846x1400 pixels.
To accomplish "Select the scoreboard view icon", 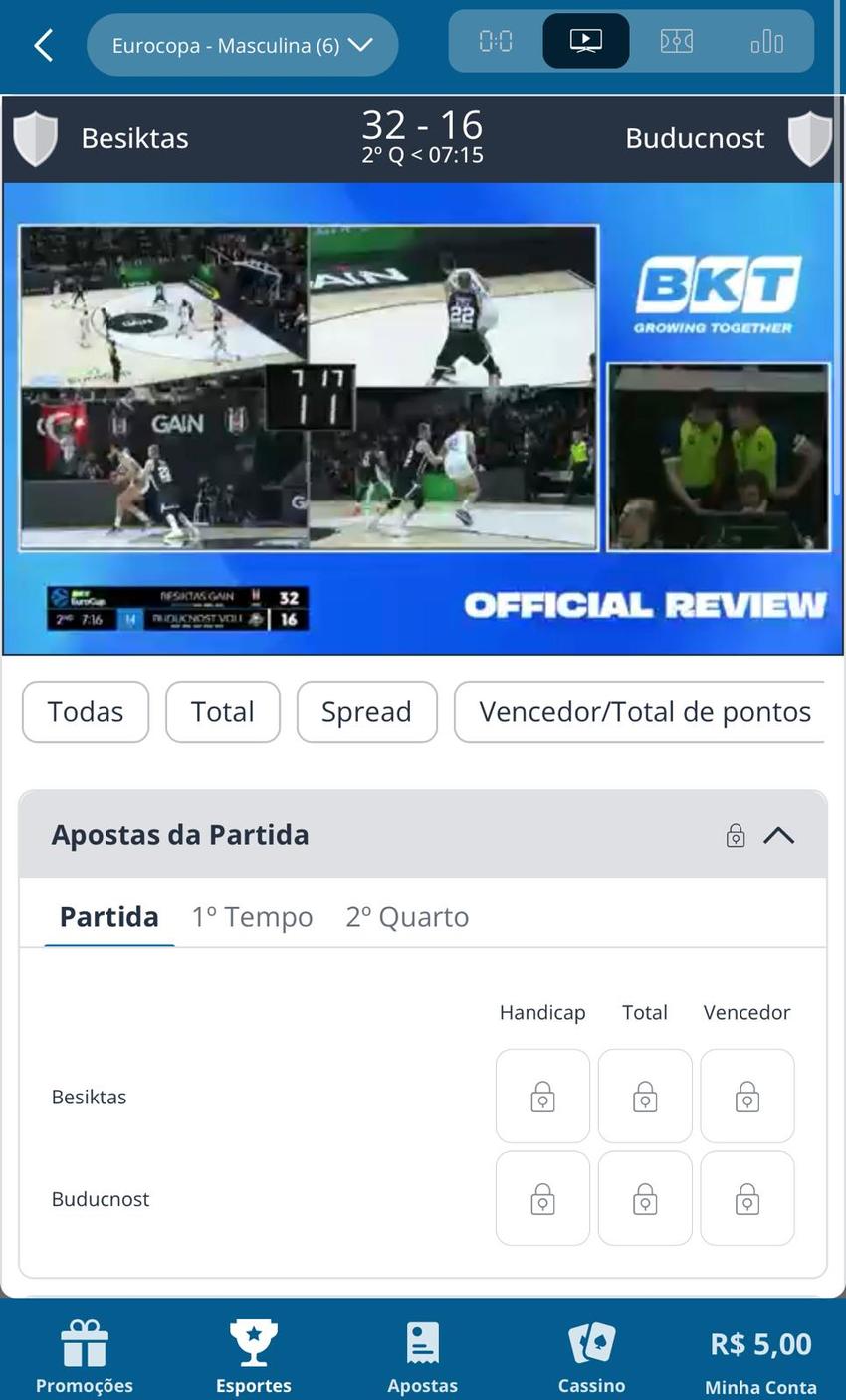I will tap(496, 41).
